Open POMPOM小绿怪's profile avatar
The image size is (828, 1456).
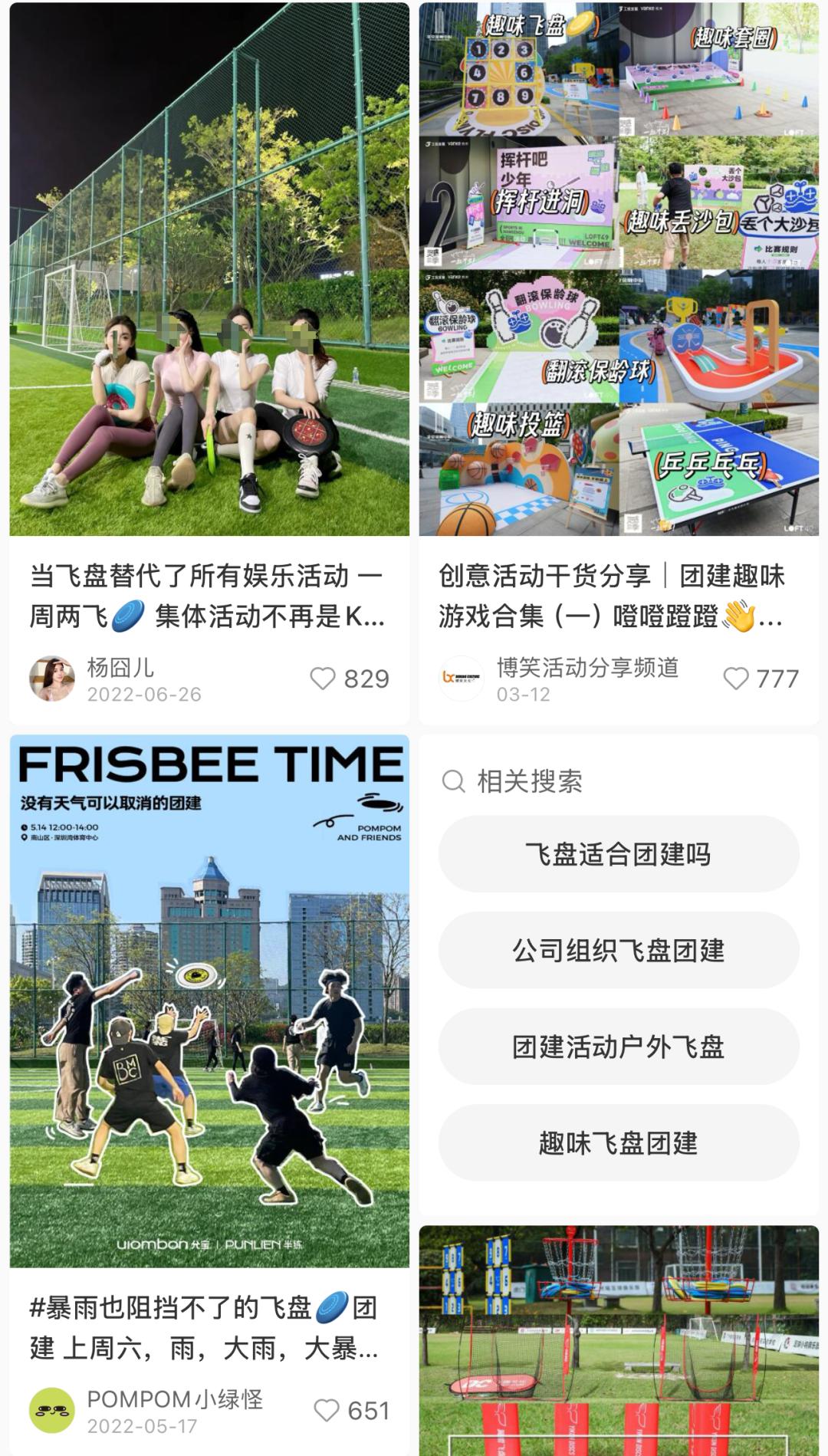click(52, 1410)
